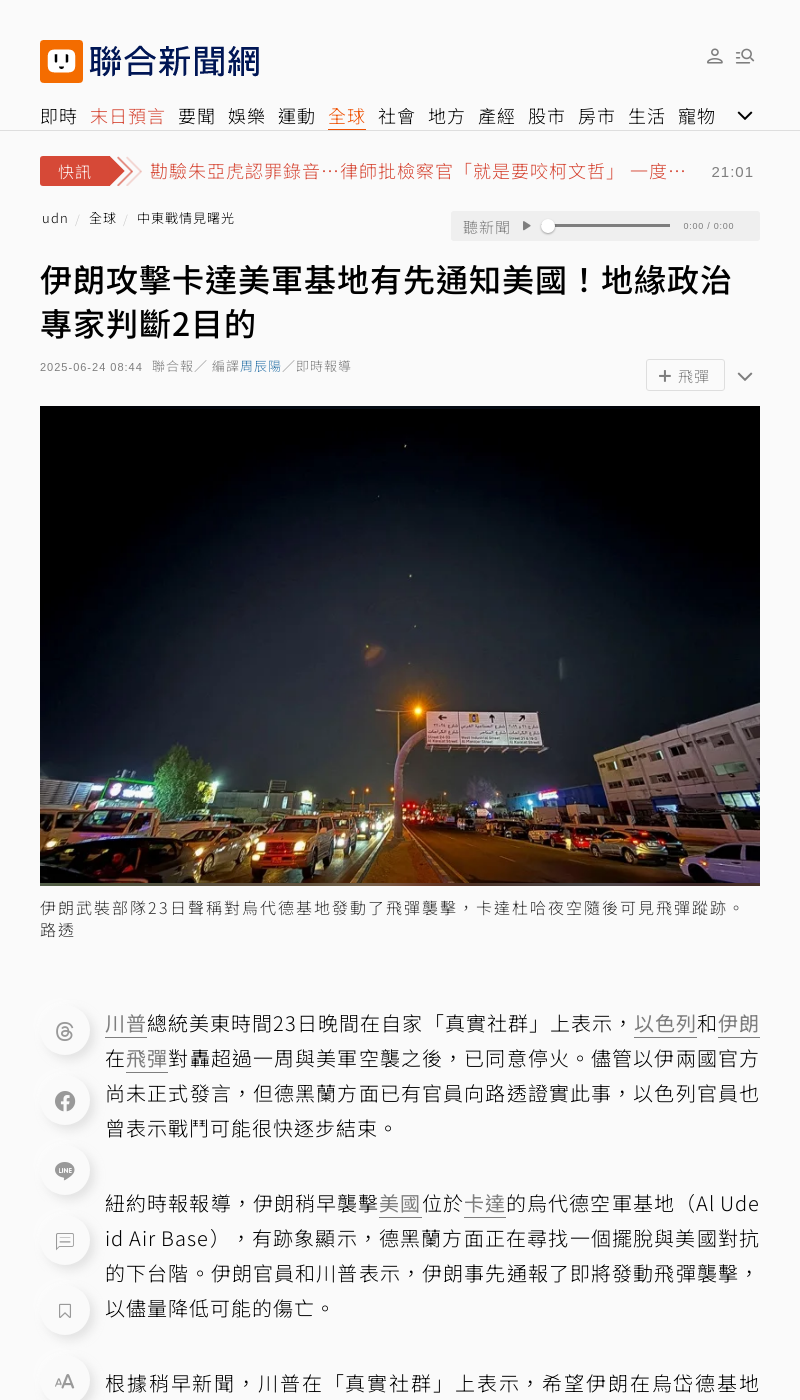The width and height of the screenshot is (800, 1400).
Task: Open the search menu icon
Action: pyautogui.click(x=745, y=56)
